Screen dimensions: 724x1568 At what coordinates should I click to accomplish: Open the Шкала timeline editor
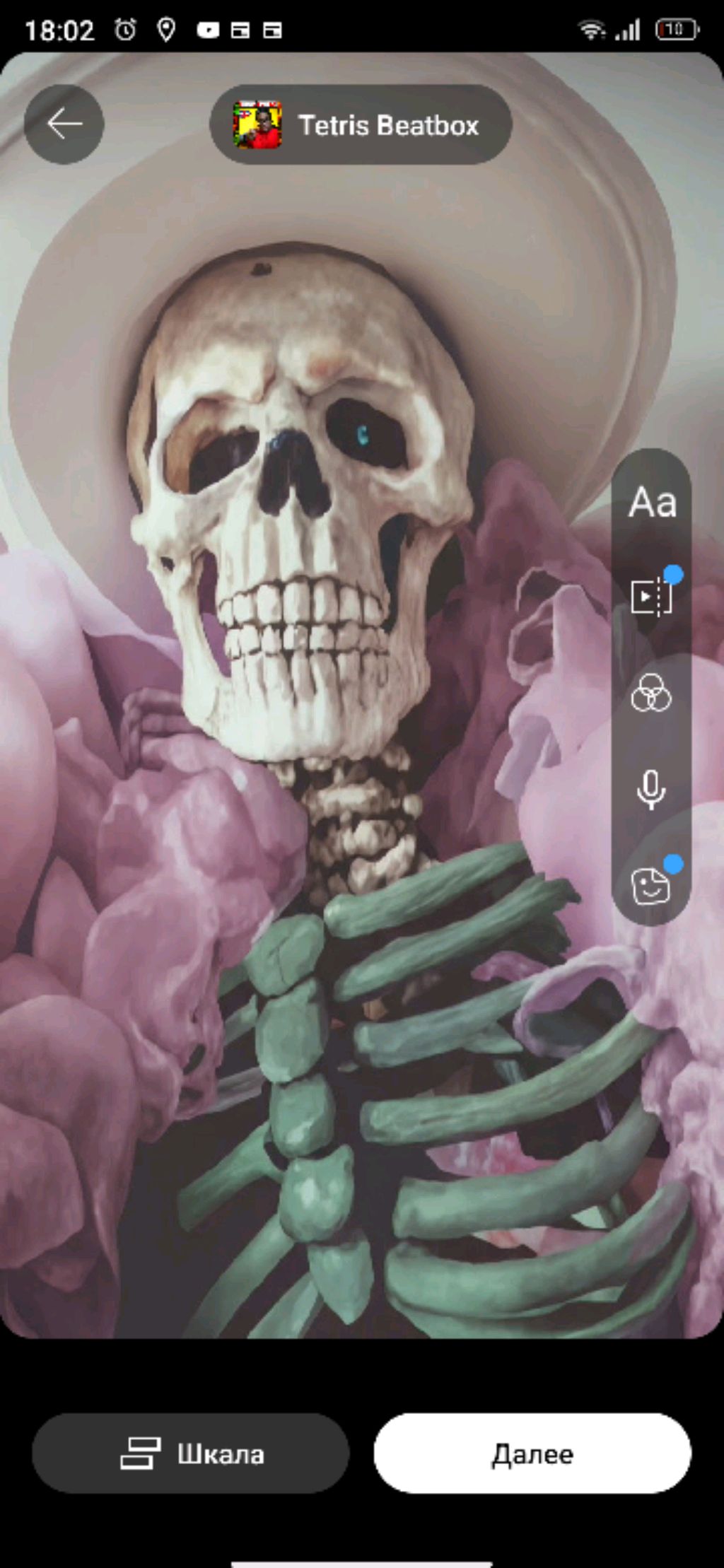(x=191, y=1454)
